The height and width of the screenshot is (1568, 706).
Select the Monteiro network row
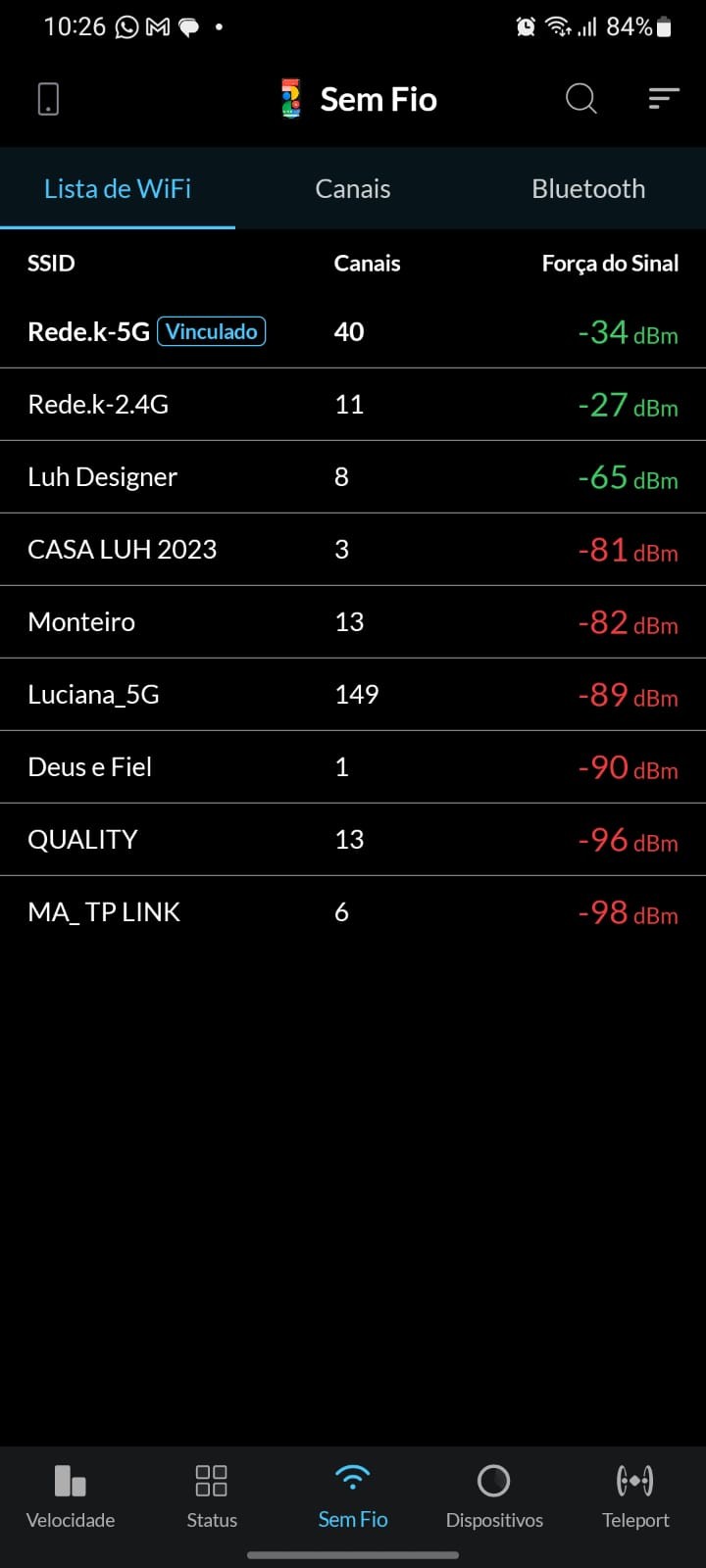click(353, 622)
